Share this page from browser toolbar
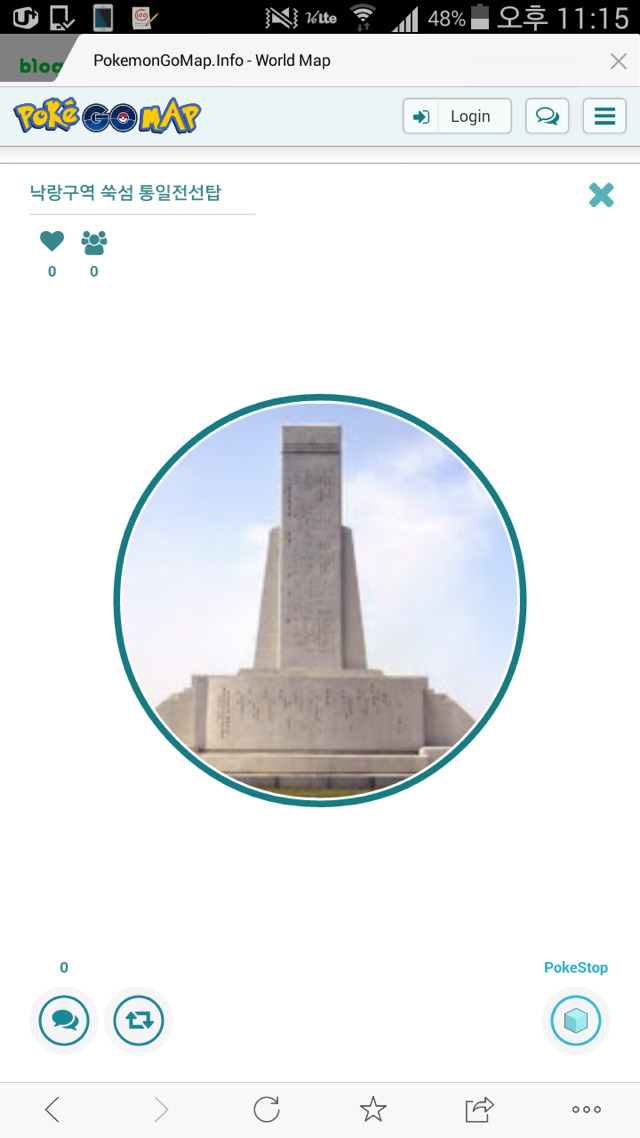 pyautogui.click(x=480, y=1108)
